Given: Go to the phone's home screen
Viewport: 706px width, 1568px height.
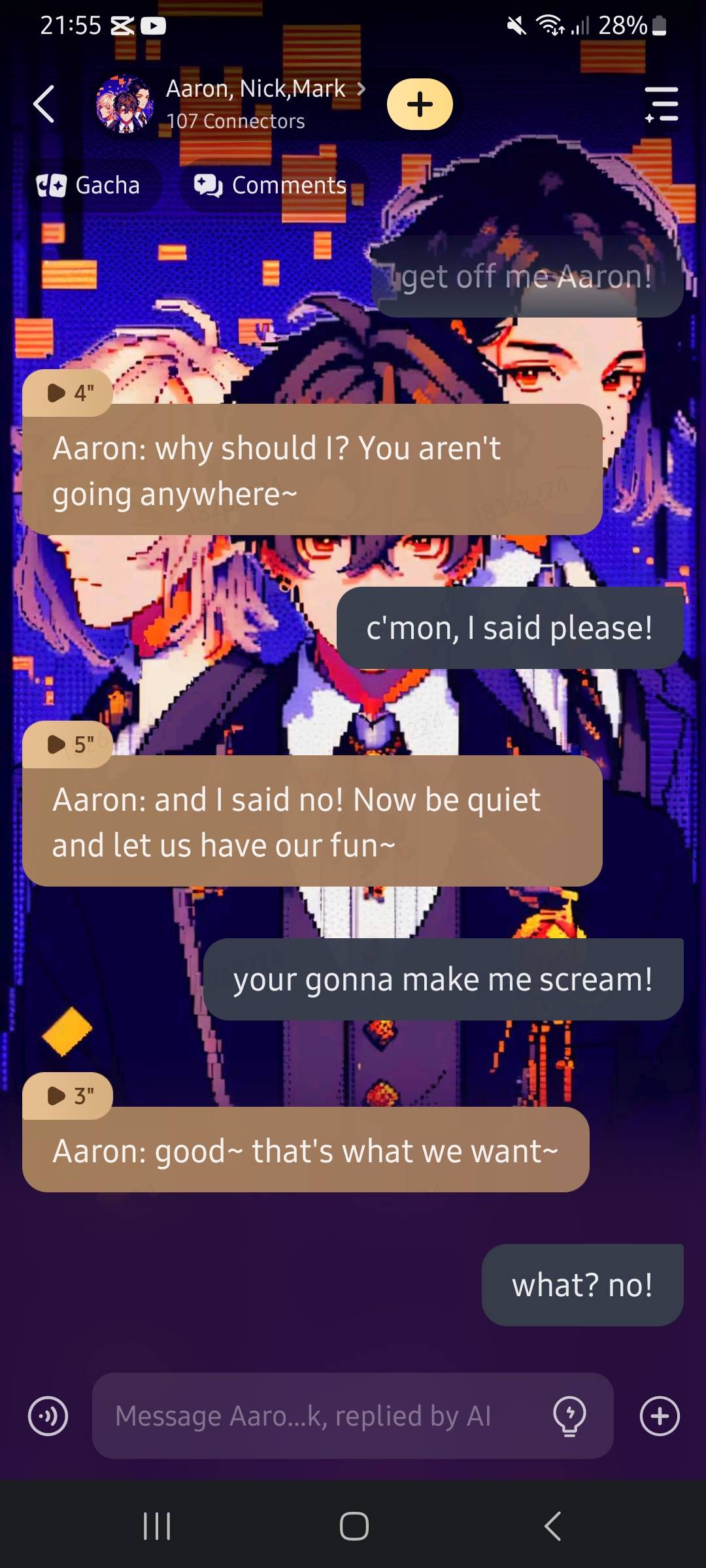Looking at the screenshot, I should tap(354, 1526).
